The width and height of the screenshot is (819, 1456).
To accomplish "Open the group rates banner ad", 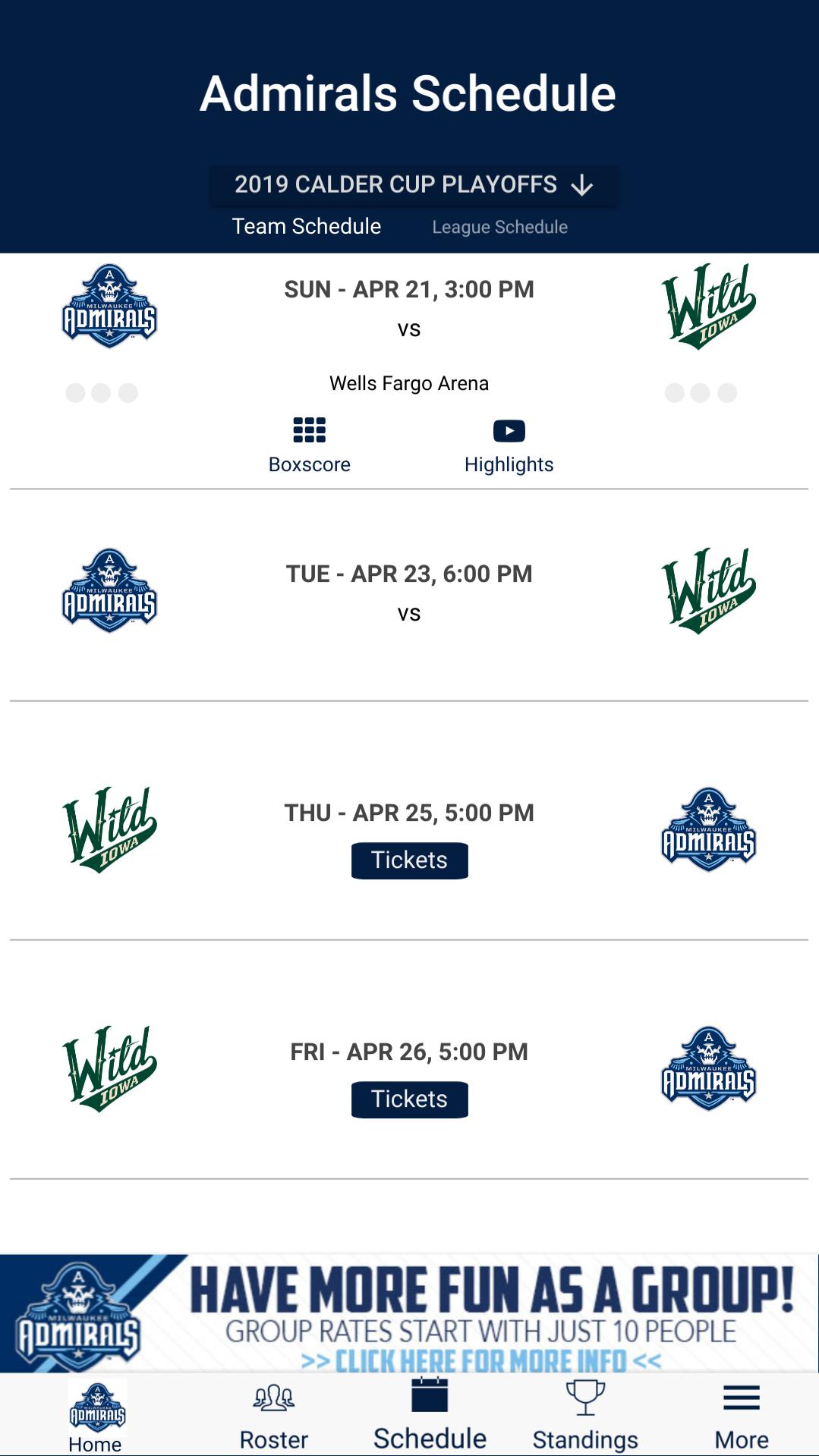I will 409,1313.
